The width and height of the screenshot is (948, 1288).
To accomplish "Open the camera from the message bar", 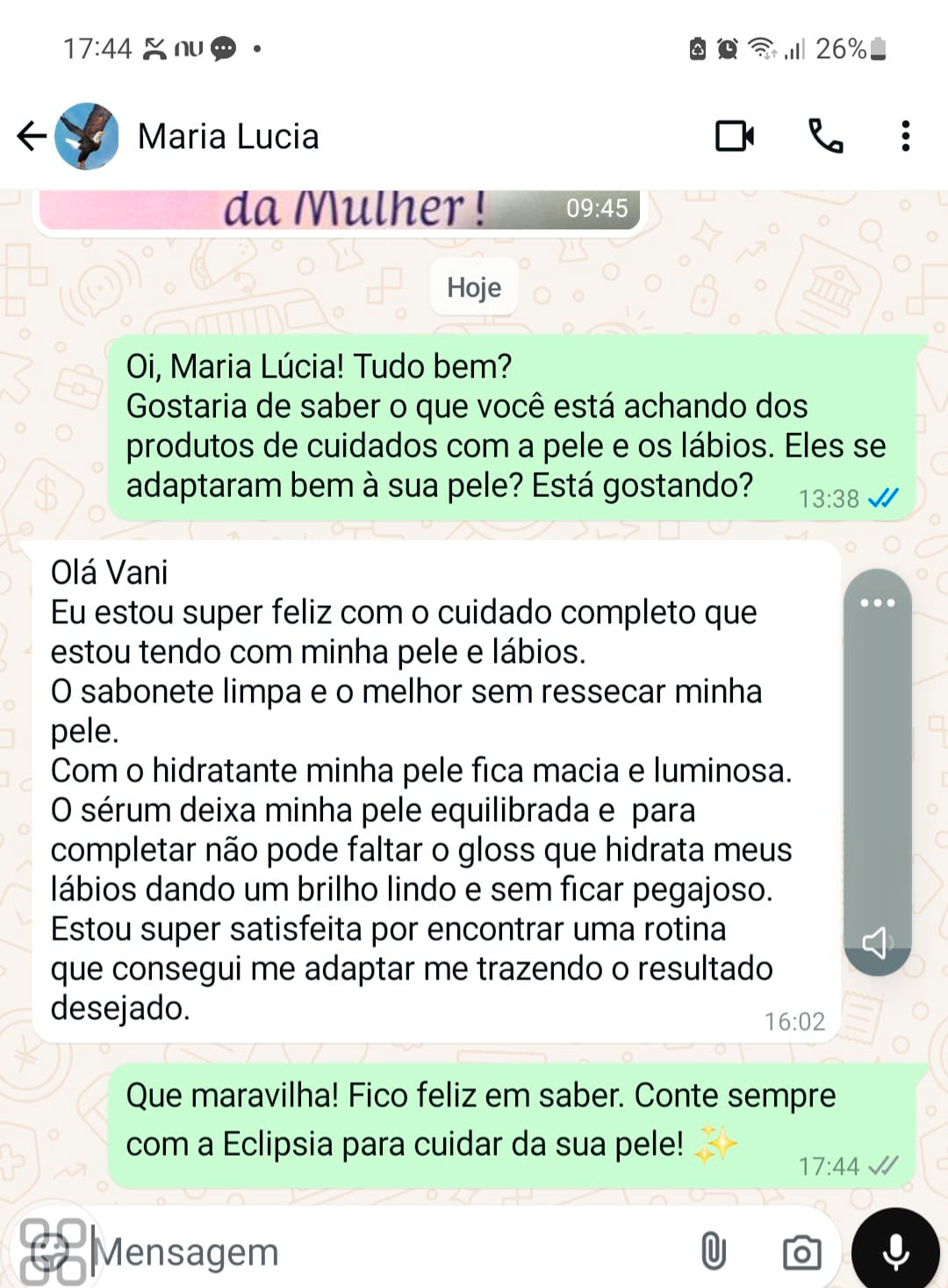I will tap(801, 1252).
